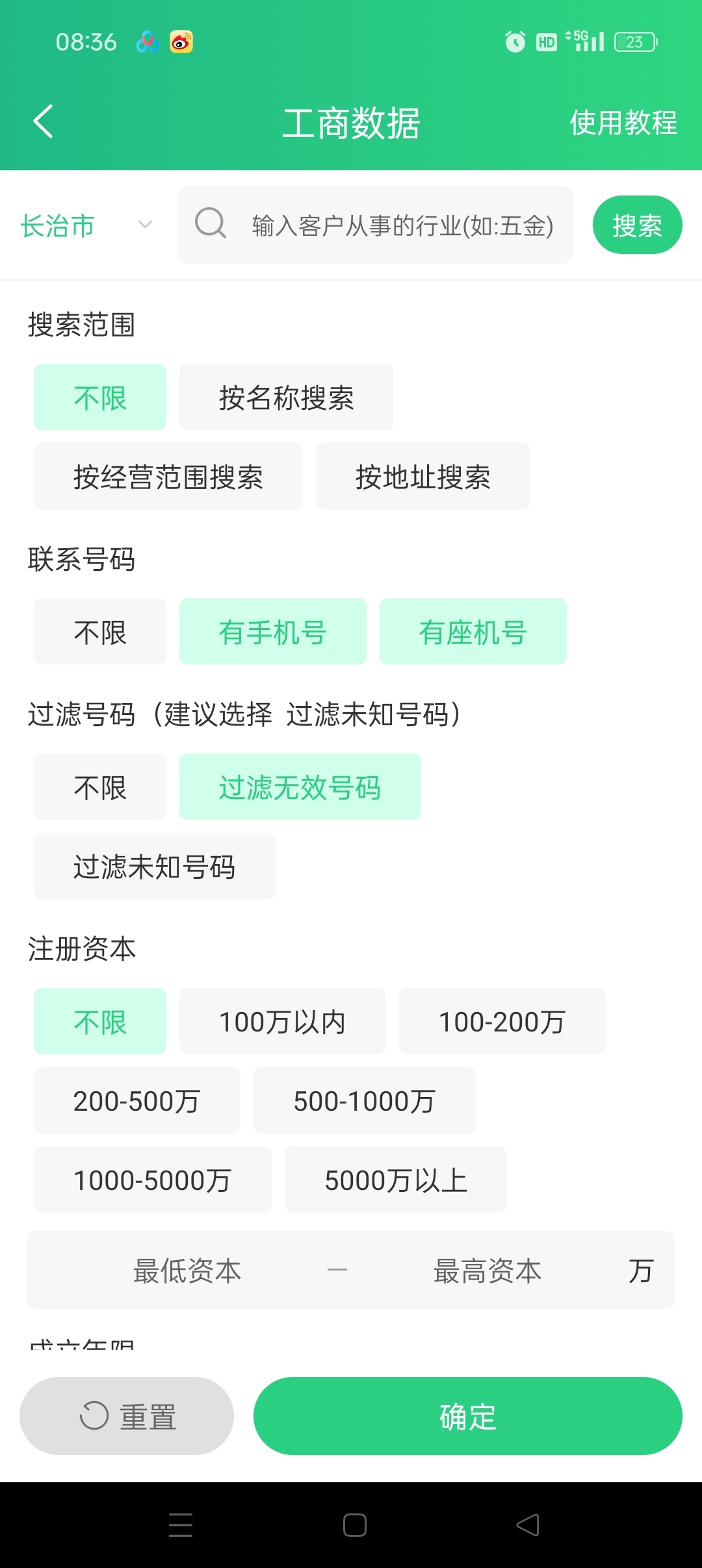The width and height of the screenshot is (702, 1568).
Task: Select 5000万以上 capital chip
Action: click(x=395, y=1180)
